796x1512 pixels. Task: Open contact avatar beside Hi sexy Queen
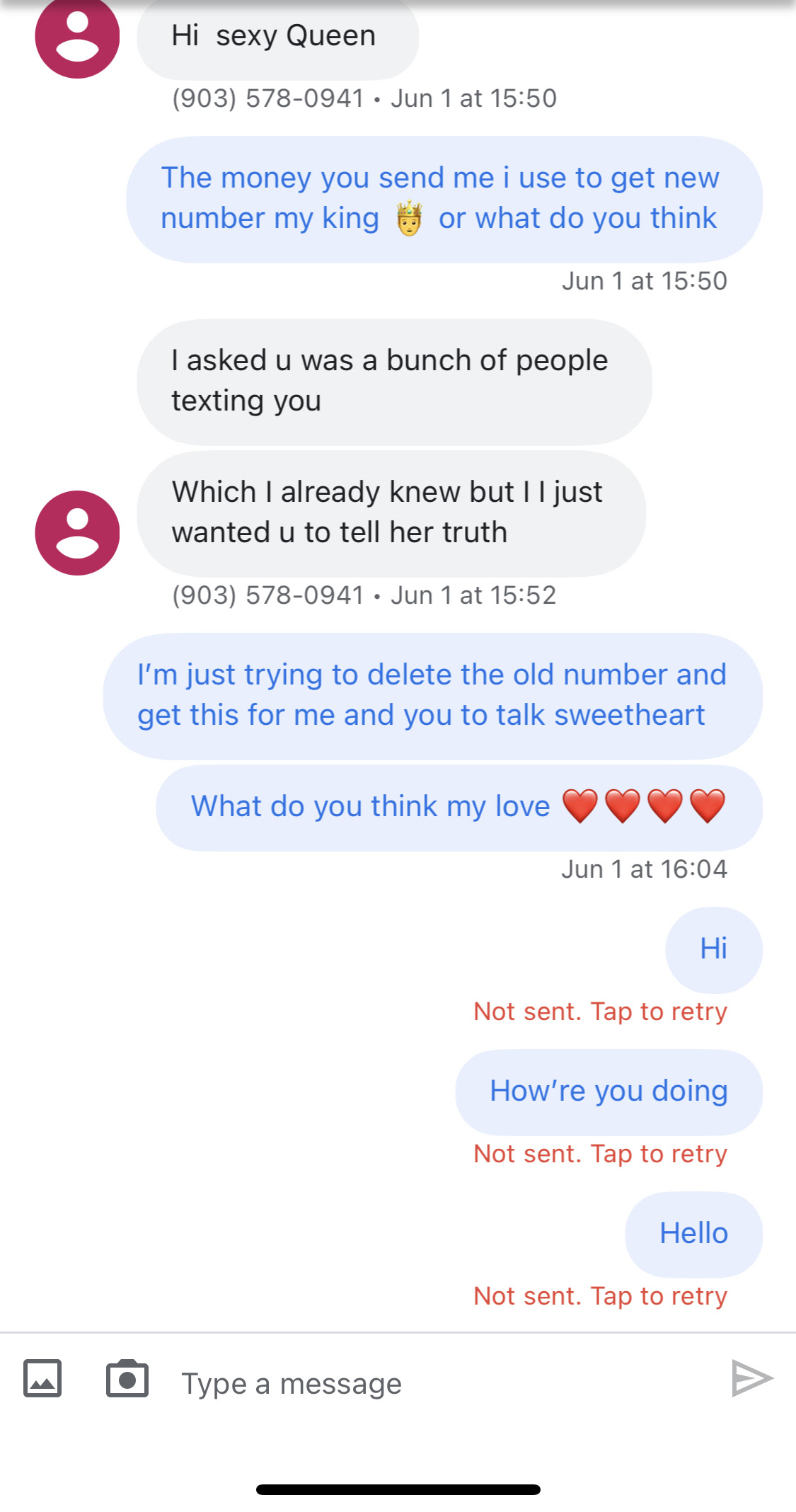click(x=77, y=37)
